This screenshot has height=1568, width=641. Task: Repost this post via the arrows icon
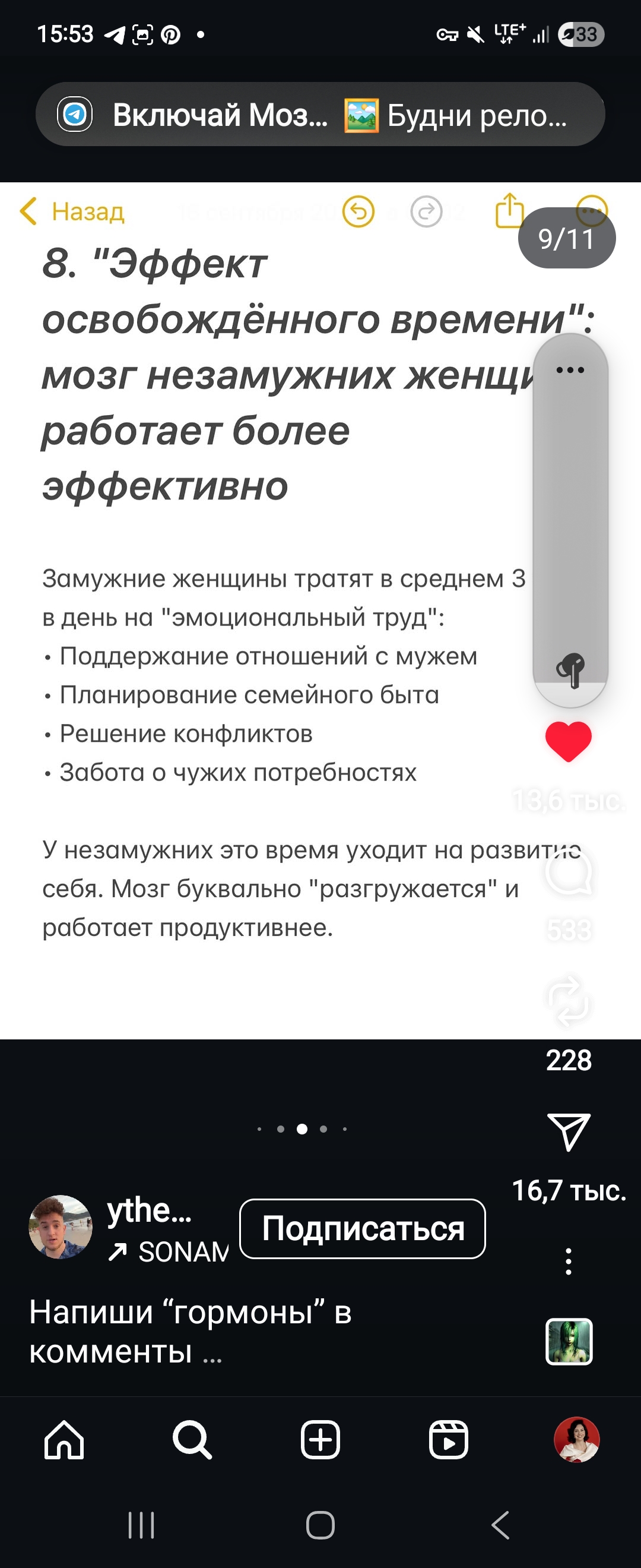pos(568,1002)
